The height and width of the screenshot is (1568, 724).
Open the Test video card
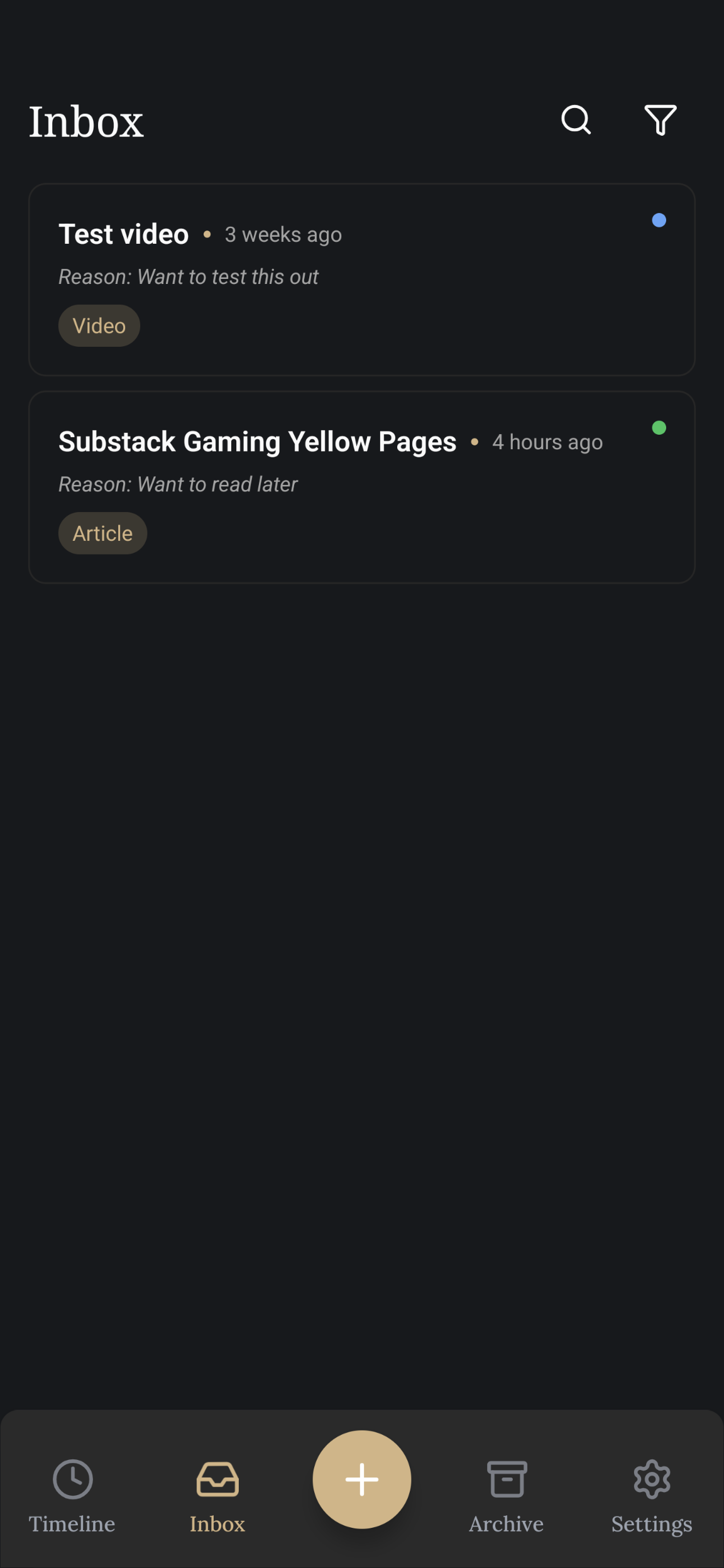click(x=361, y=280)
